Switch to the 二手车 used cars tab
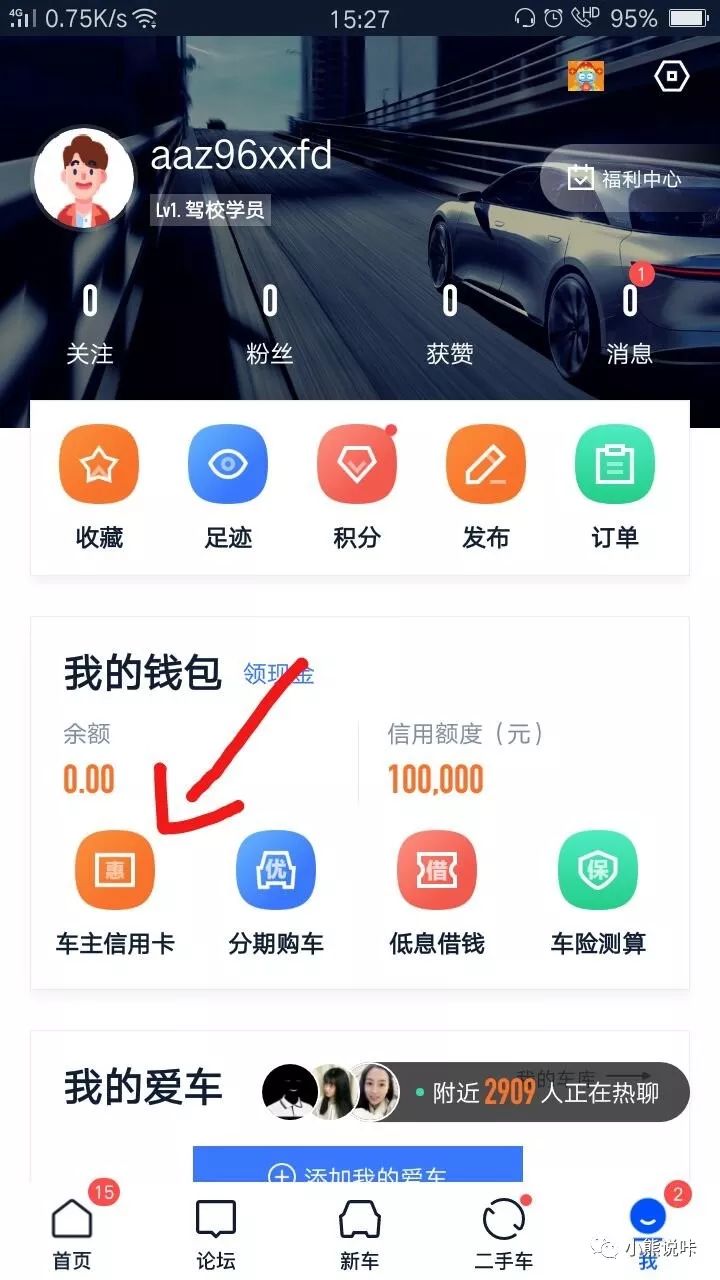The width and height of the screenshot is (720, 1280). (x=504, y=1234)
